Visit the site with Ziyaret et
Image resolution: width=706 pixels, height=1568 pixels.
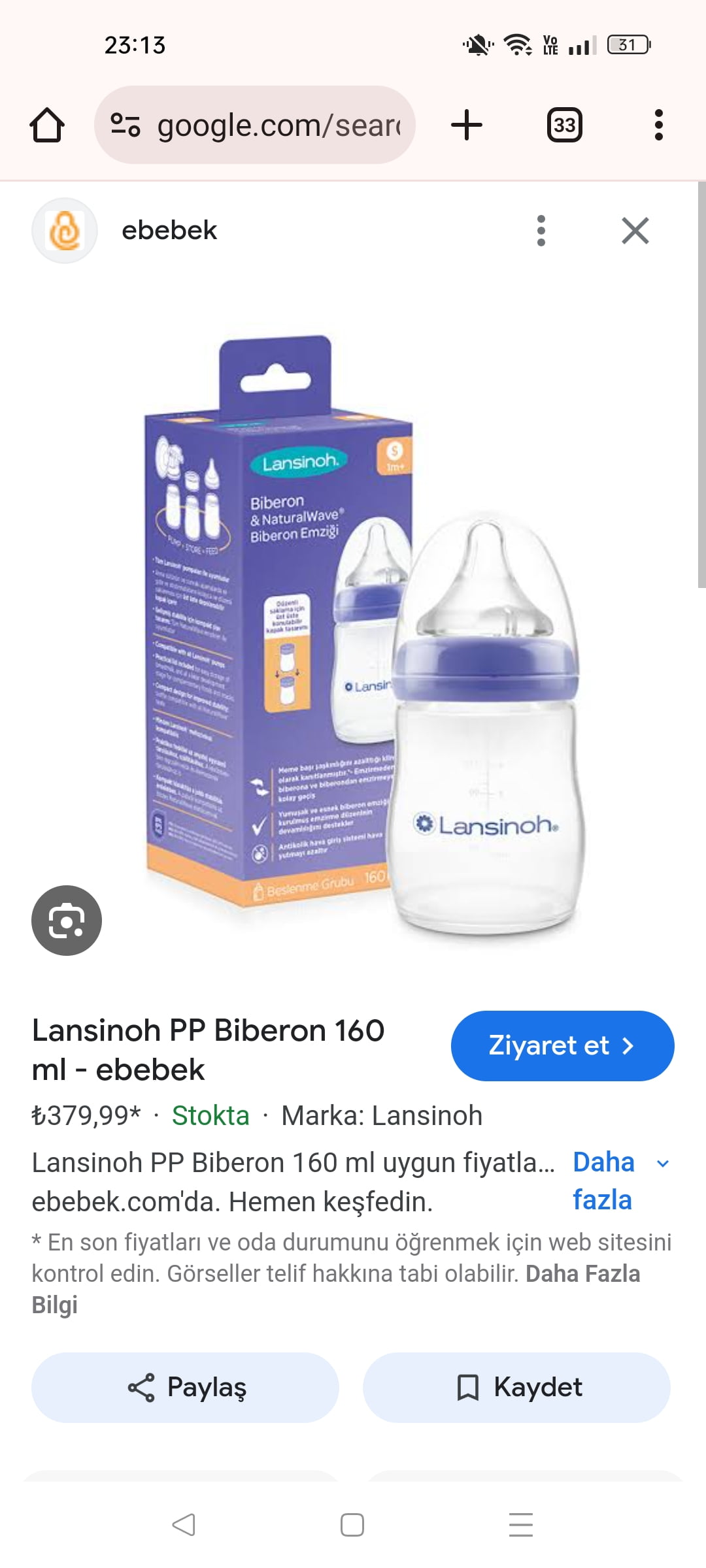tap(562, 1046)
